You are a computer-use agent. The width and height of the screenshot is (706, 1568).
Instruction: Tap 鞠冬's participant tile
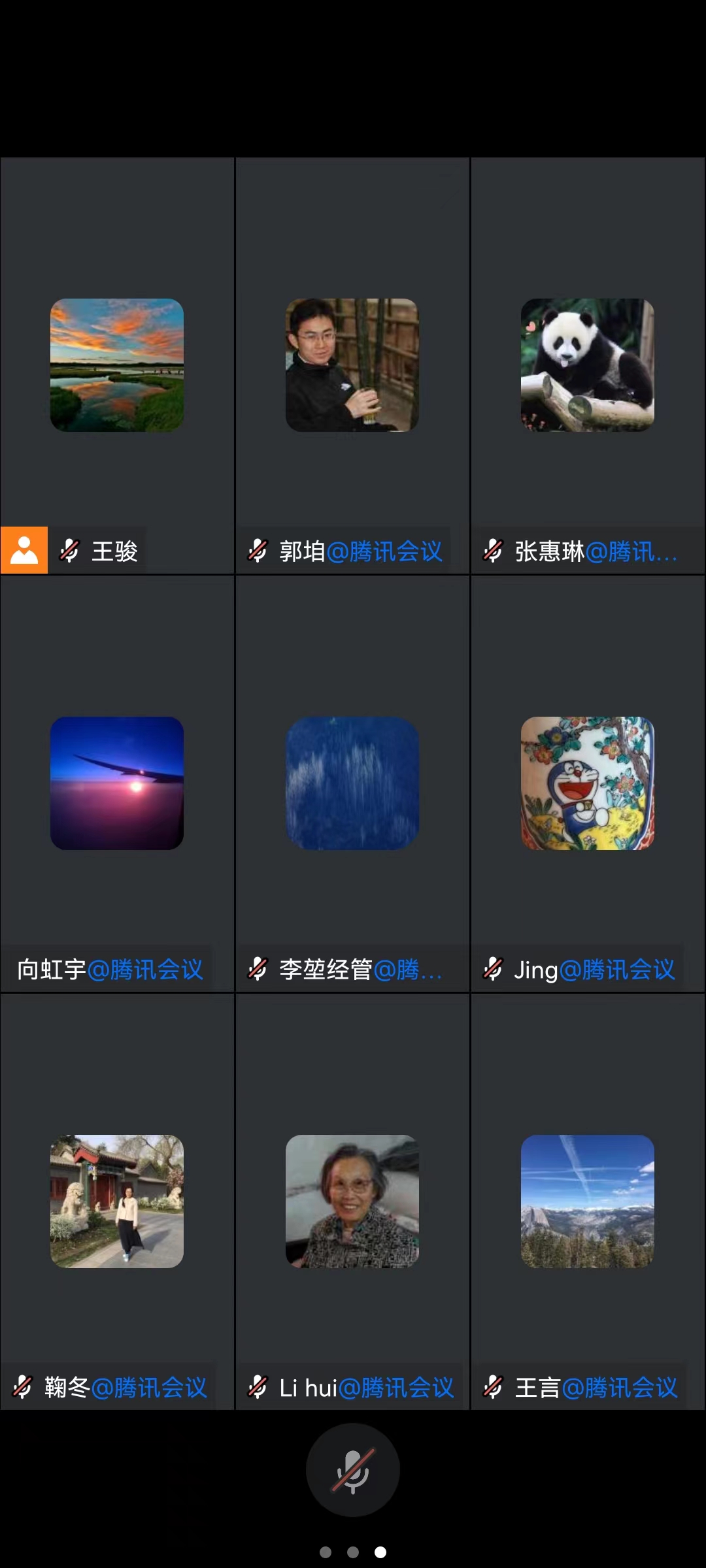coord(117,1201)
